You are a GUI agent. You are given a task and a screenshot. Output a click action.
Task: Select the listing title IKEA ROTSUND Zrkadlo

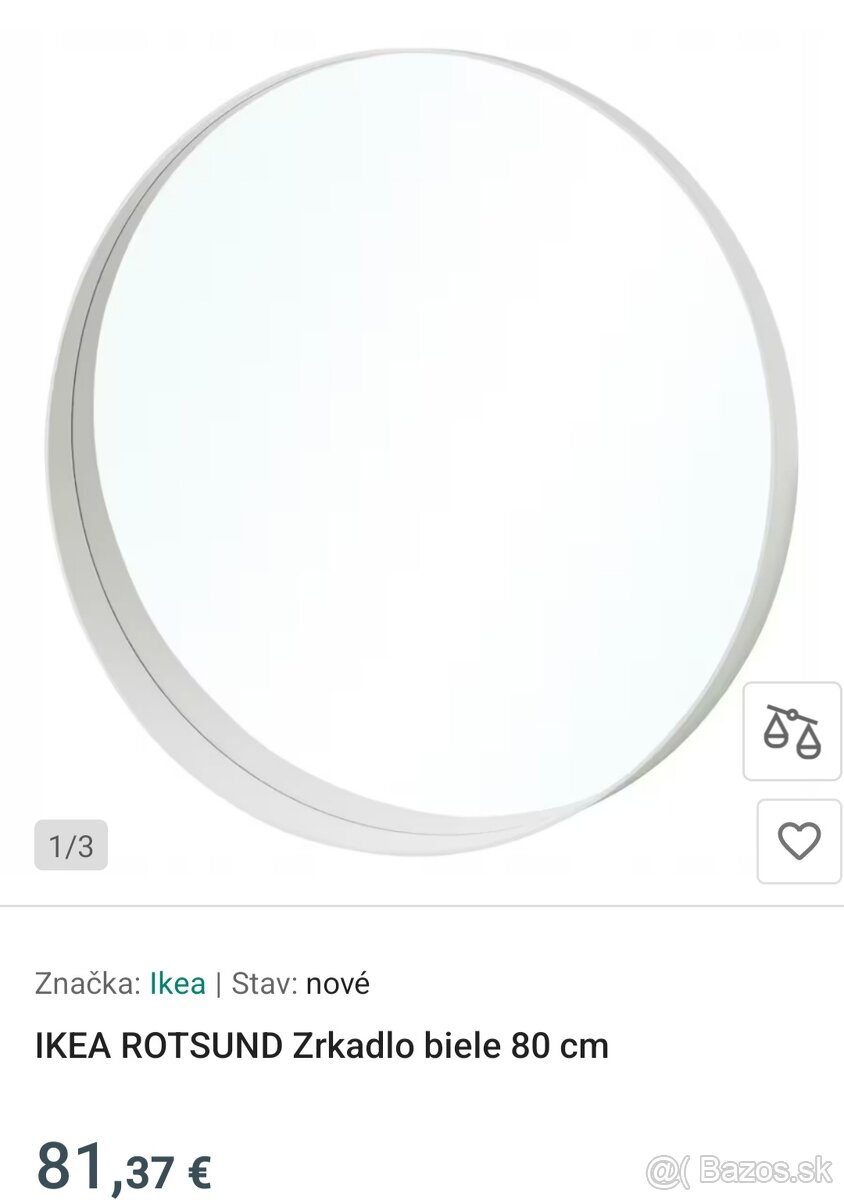coord(320,1046)
